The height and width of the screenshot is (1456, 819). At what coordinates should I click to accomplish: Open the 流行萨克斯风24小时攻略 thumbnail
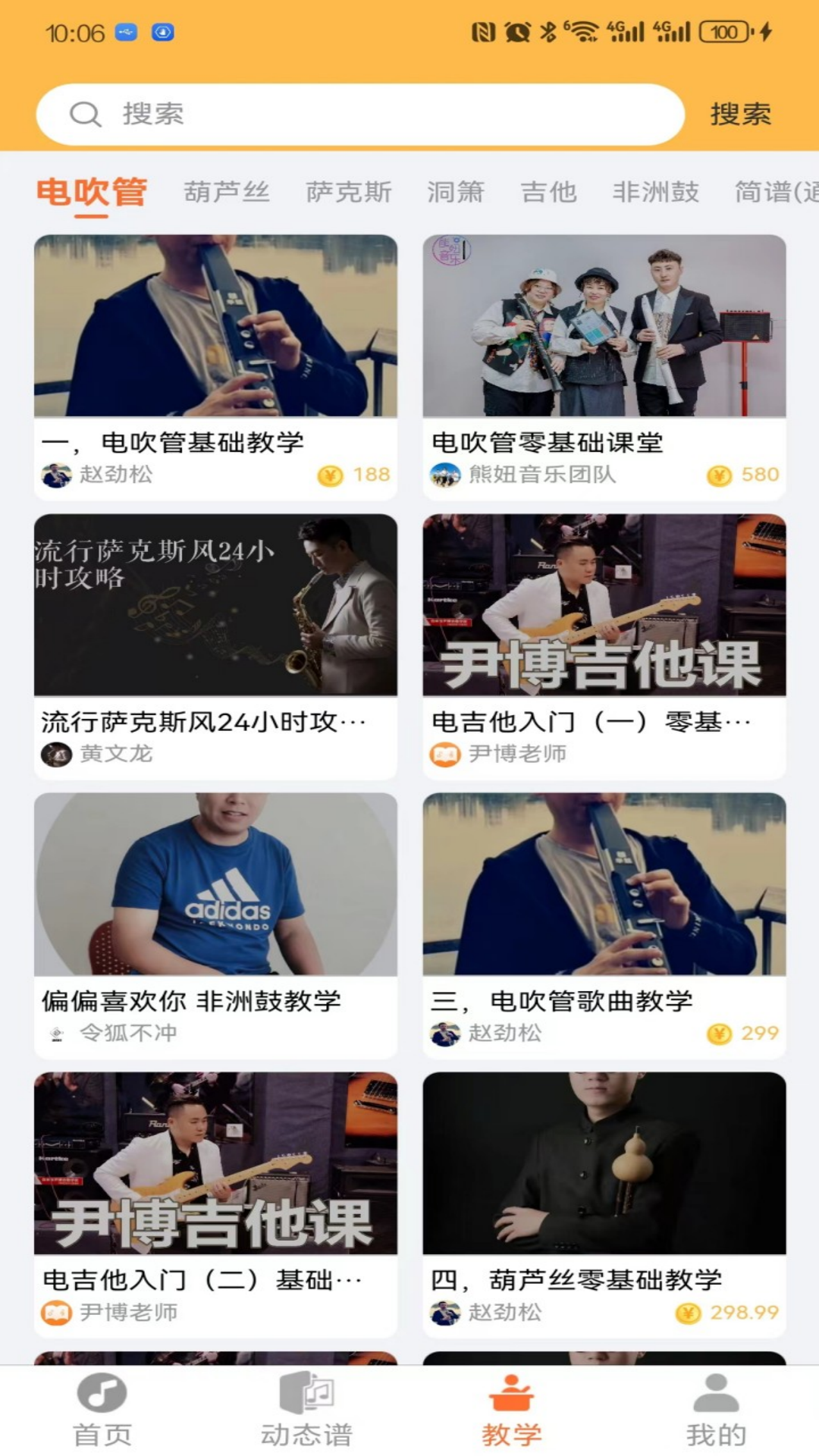(215, 607)
